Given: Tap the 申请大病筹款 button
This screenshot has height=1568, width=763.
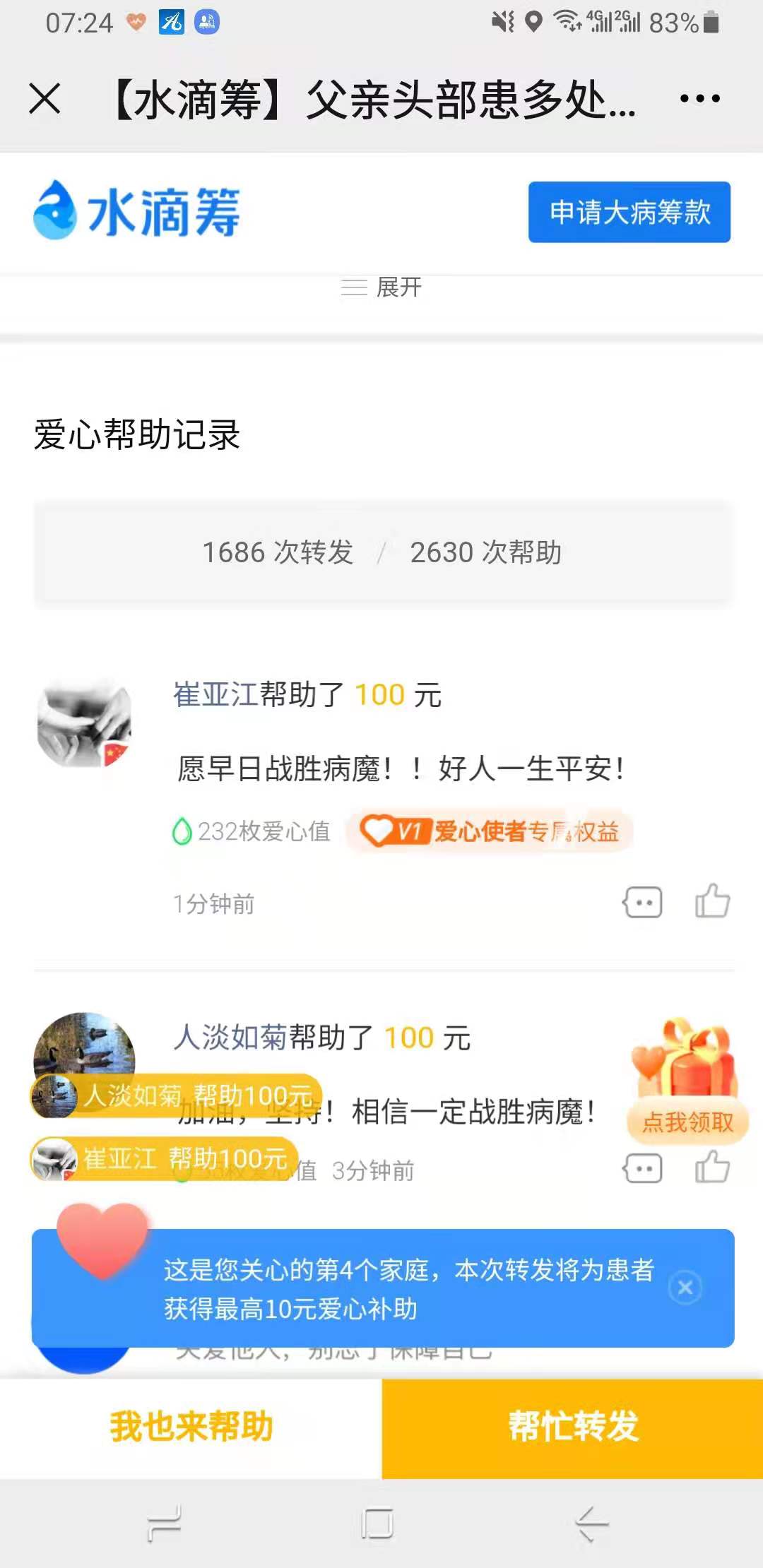Looking at the screenshot, I should [629, 212].
